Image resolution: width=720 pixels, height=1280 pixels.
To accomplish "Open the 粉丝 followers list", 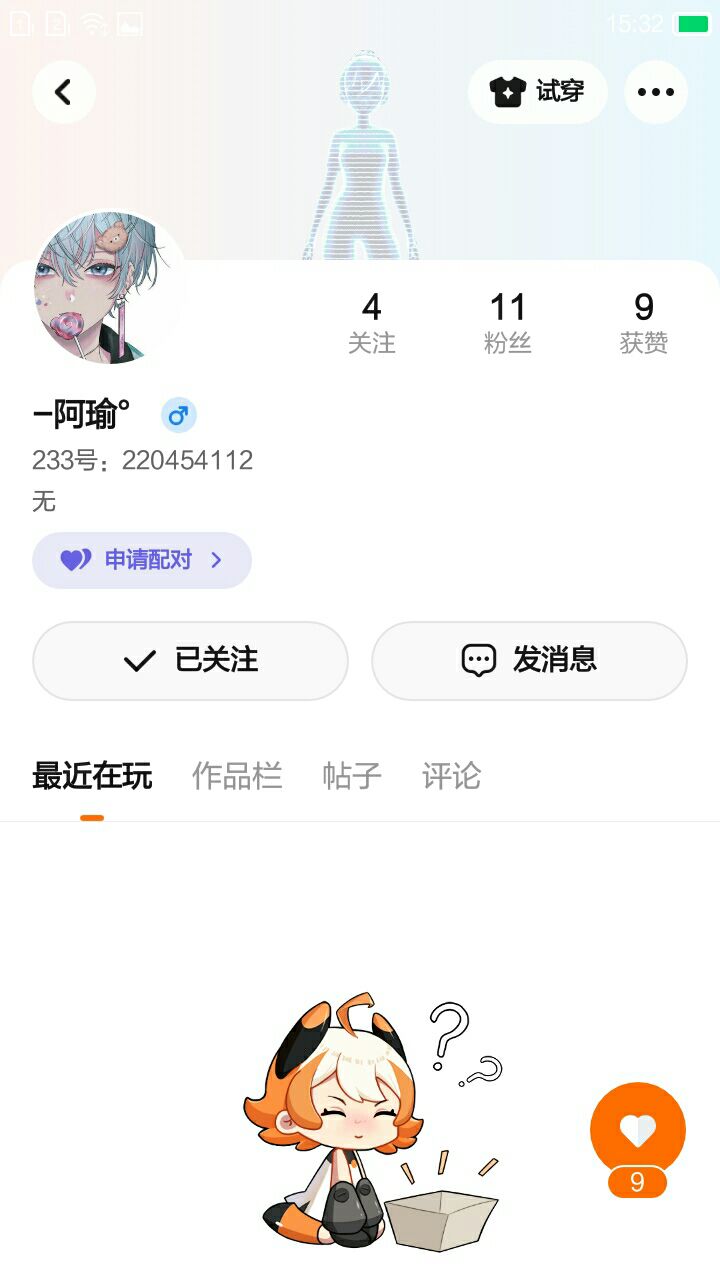I will pos(507,322).
